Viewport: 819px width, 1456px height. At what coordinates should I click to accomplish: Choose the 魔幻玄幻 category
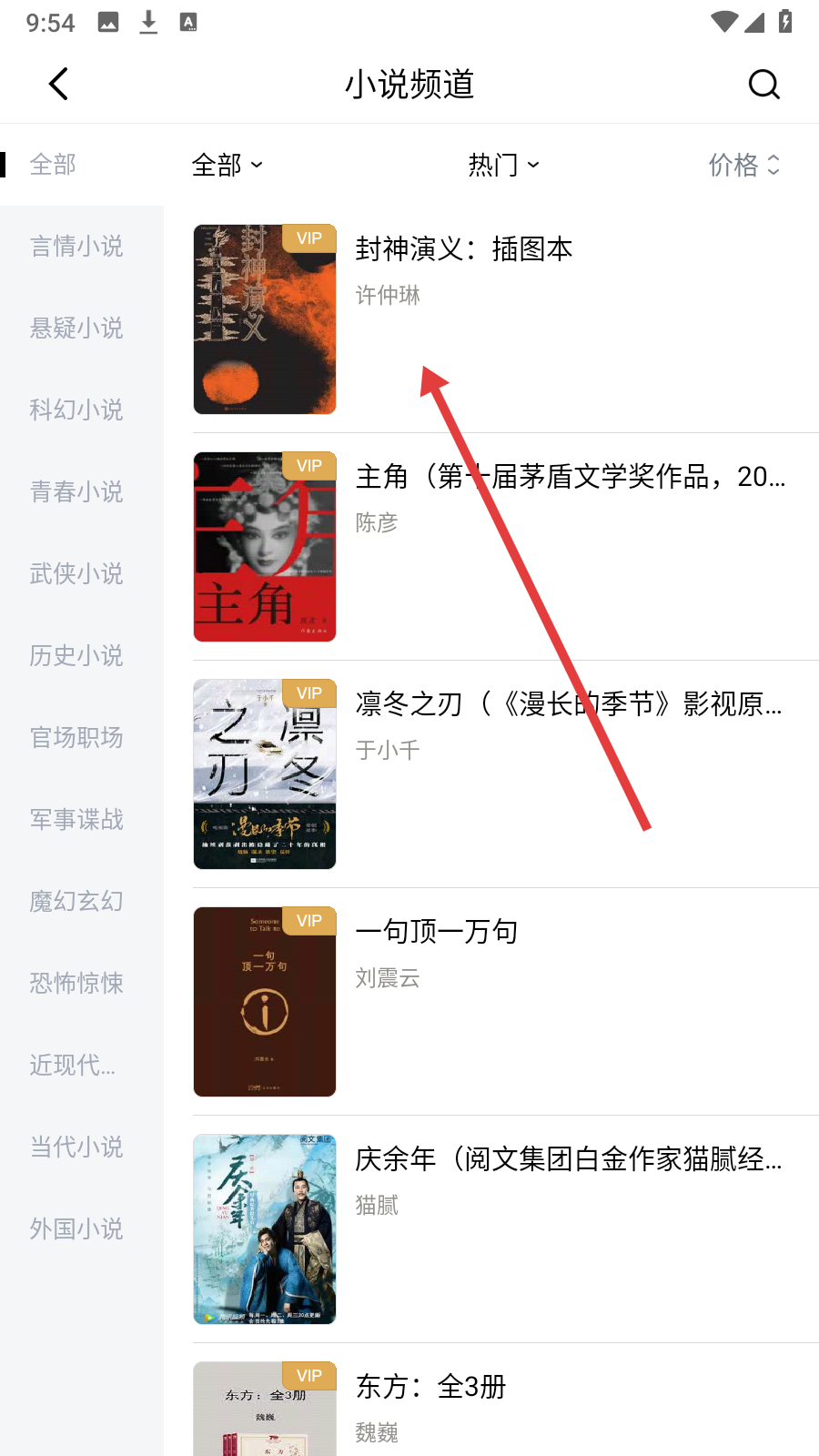pos(76,902)
